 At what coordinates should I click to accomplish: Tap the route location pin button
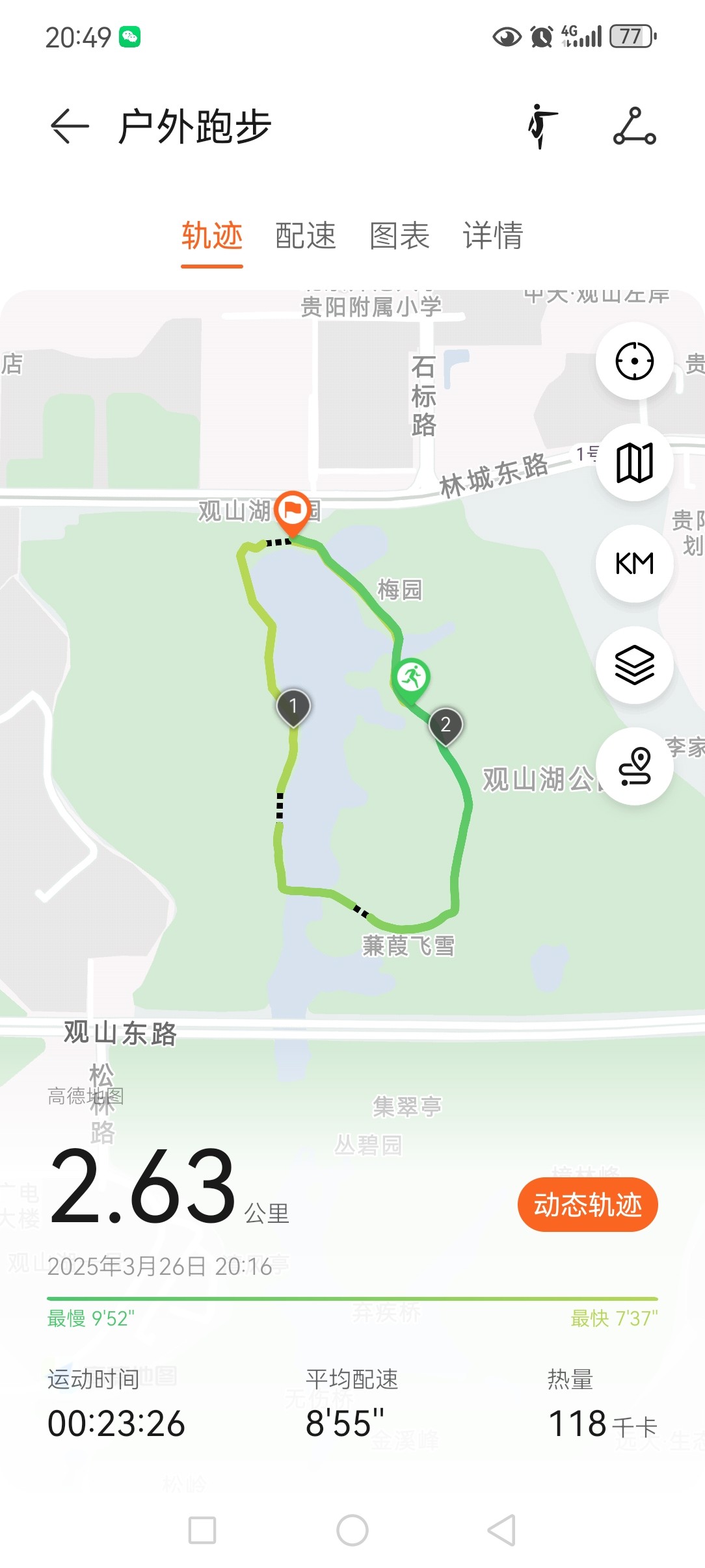tap(635, 766)
